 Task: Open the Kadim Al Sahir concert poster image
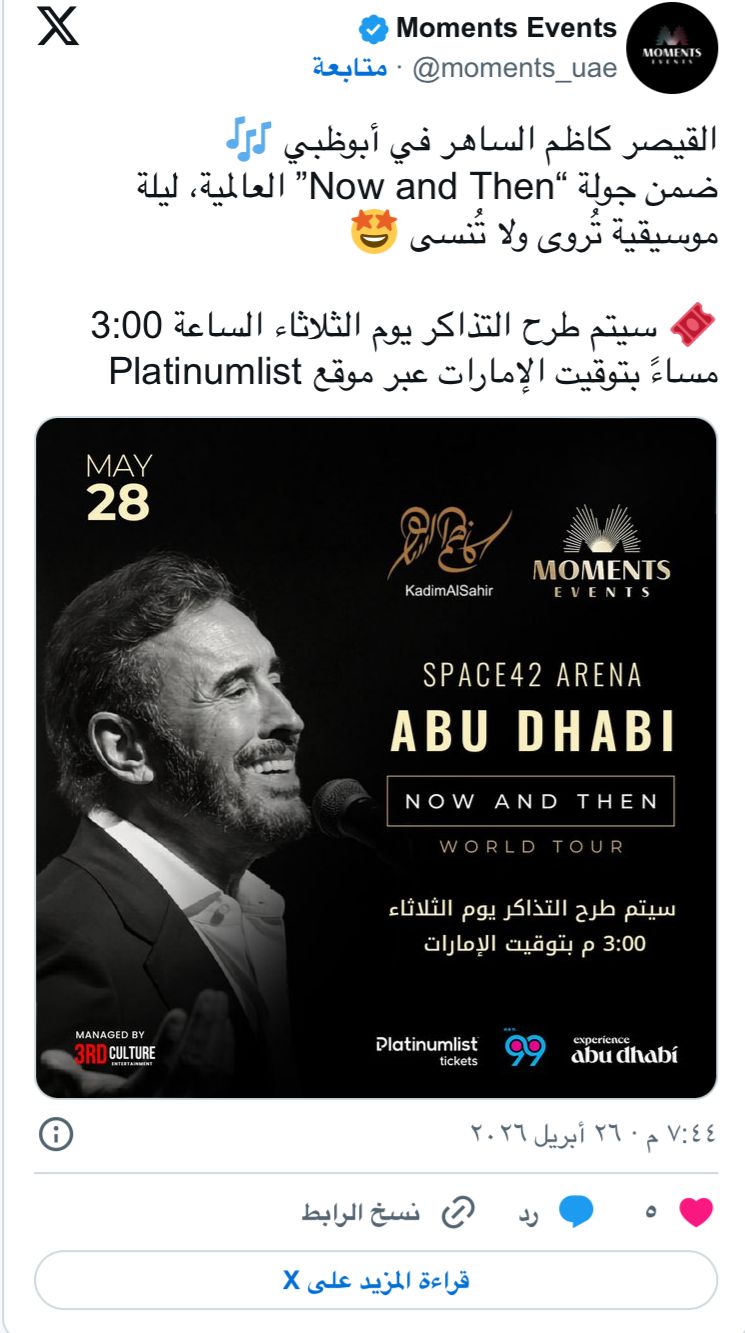coord(376,757)
